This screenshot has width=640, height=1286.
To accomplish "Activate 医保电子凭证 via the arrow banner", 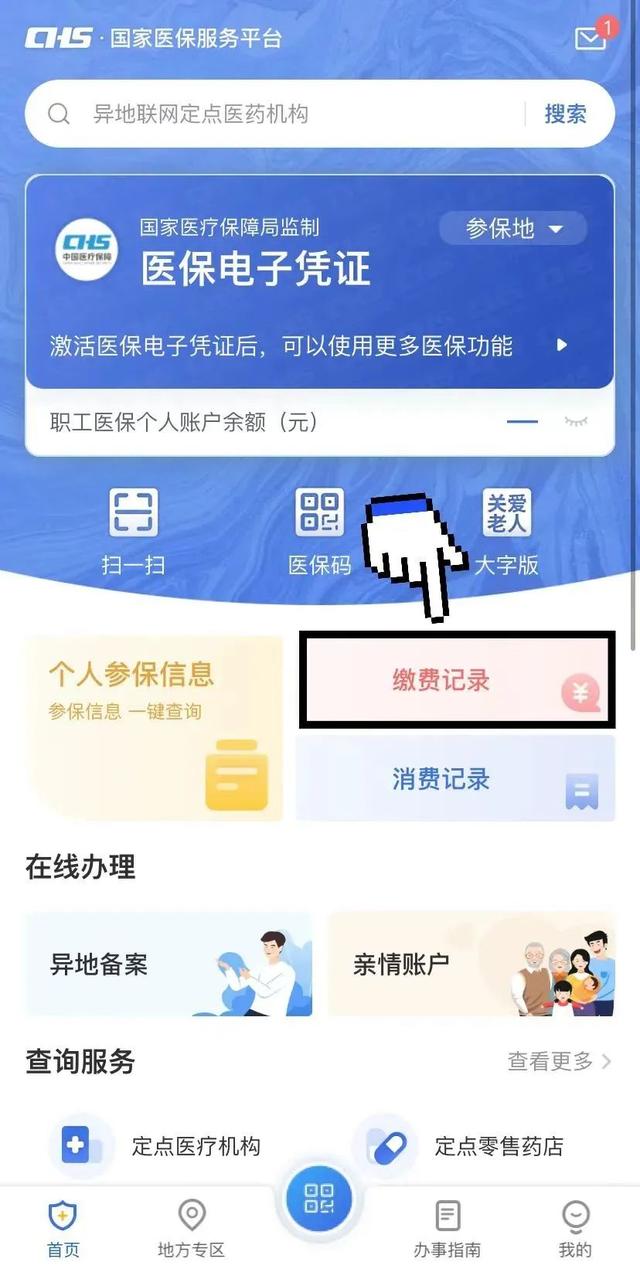I will [x=561, y=346].
